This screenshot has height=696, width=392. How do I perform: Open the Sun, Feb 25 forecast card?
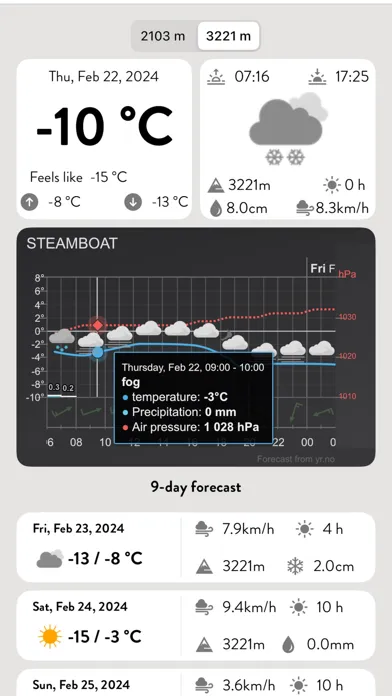196,683
